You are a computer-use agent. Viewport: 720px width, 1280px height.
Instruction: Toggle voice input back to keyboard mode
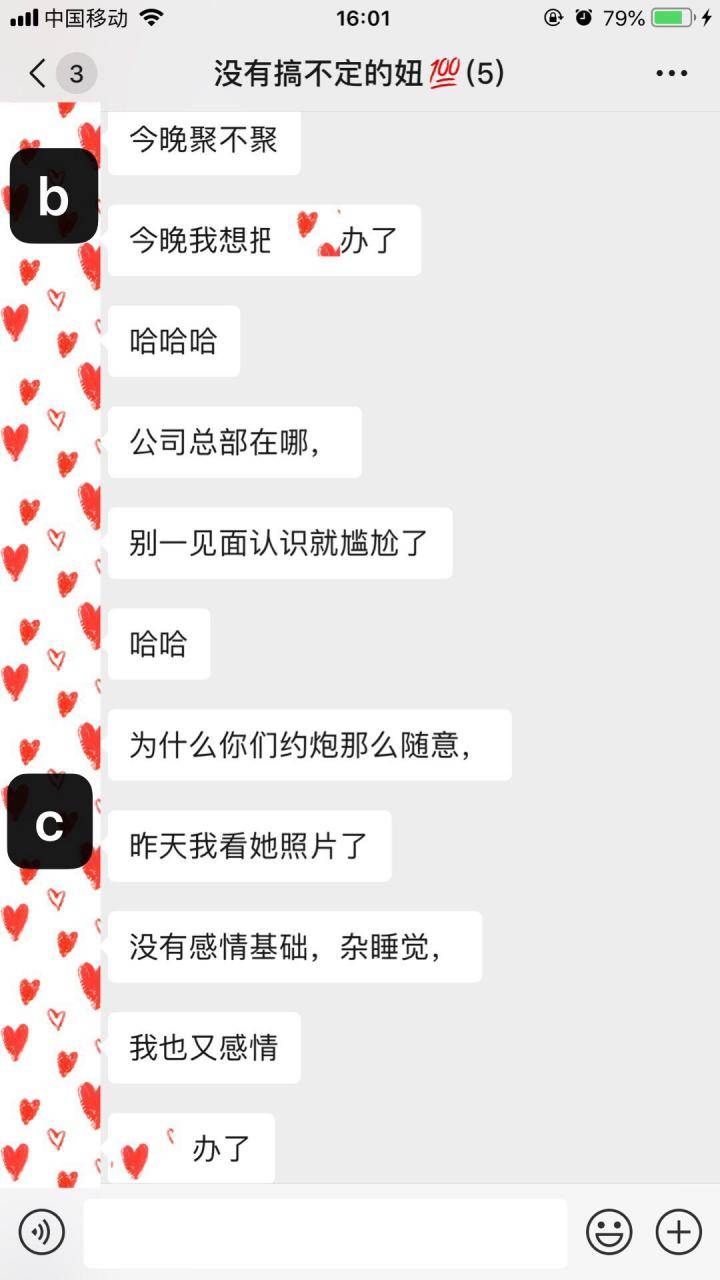pyautogui.click(x=40, y=1231)
